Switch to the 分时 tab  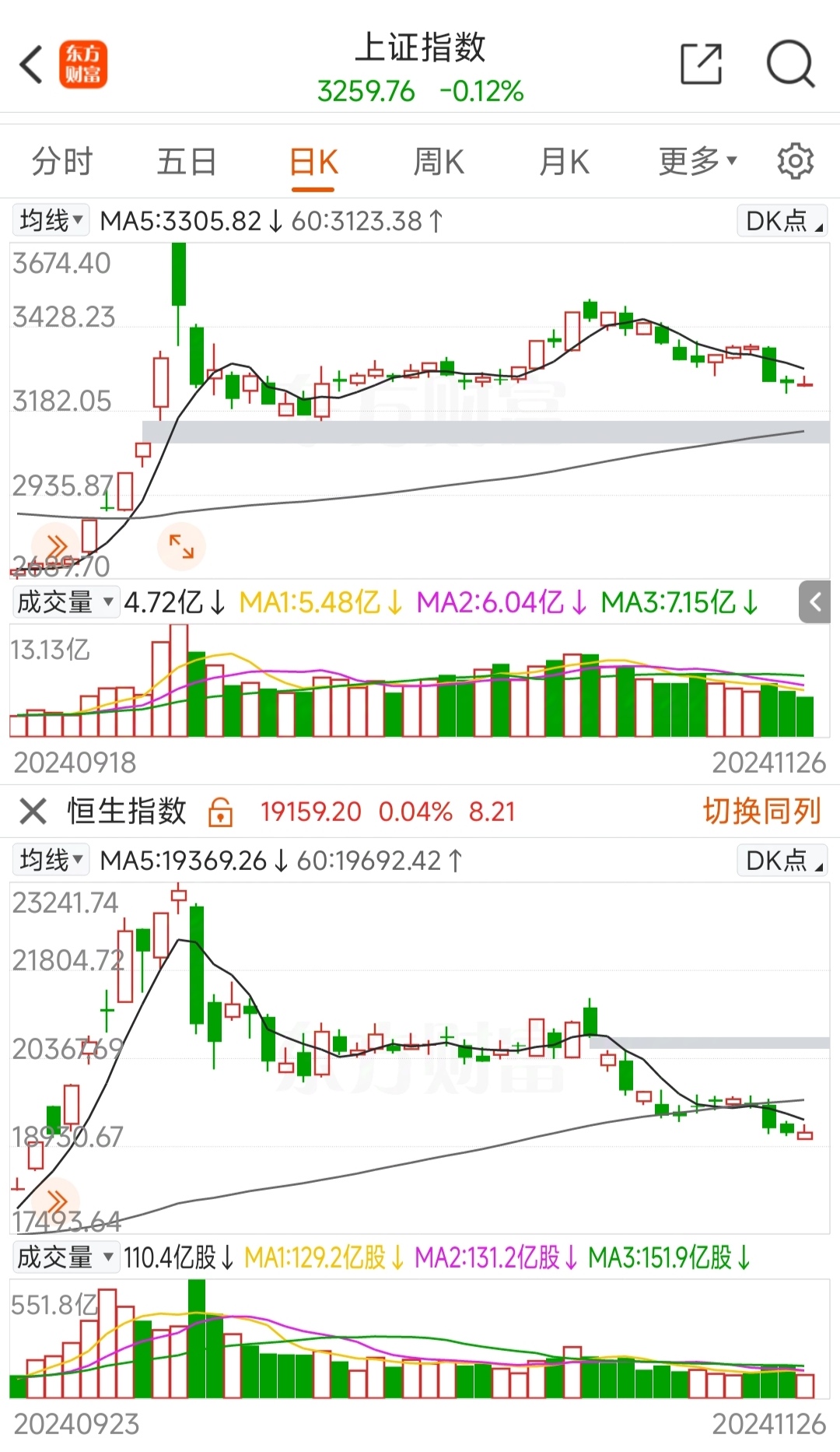coord(63,161)
